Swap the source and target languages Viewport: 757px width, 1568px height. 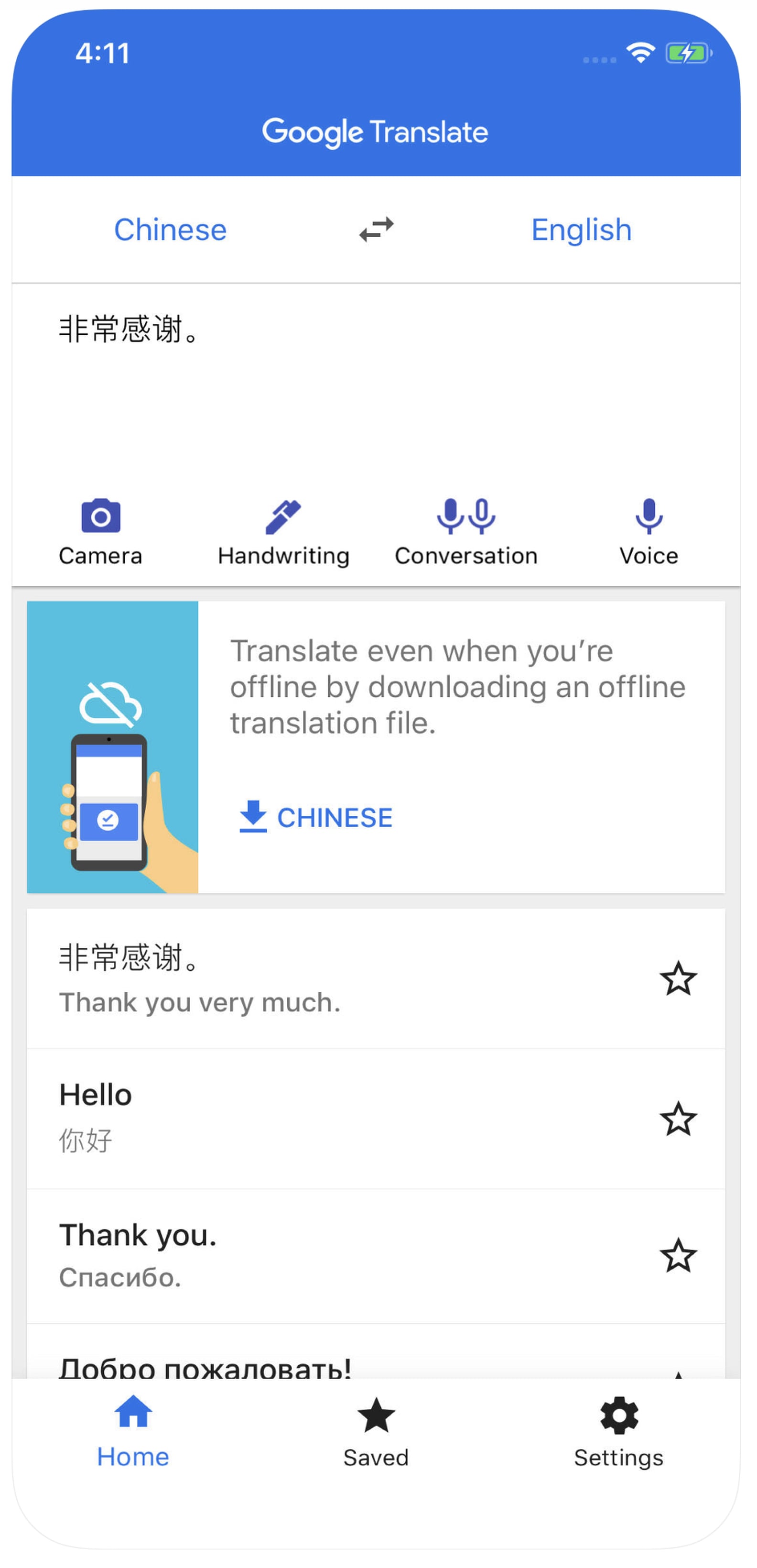click(376, 230)
